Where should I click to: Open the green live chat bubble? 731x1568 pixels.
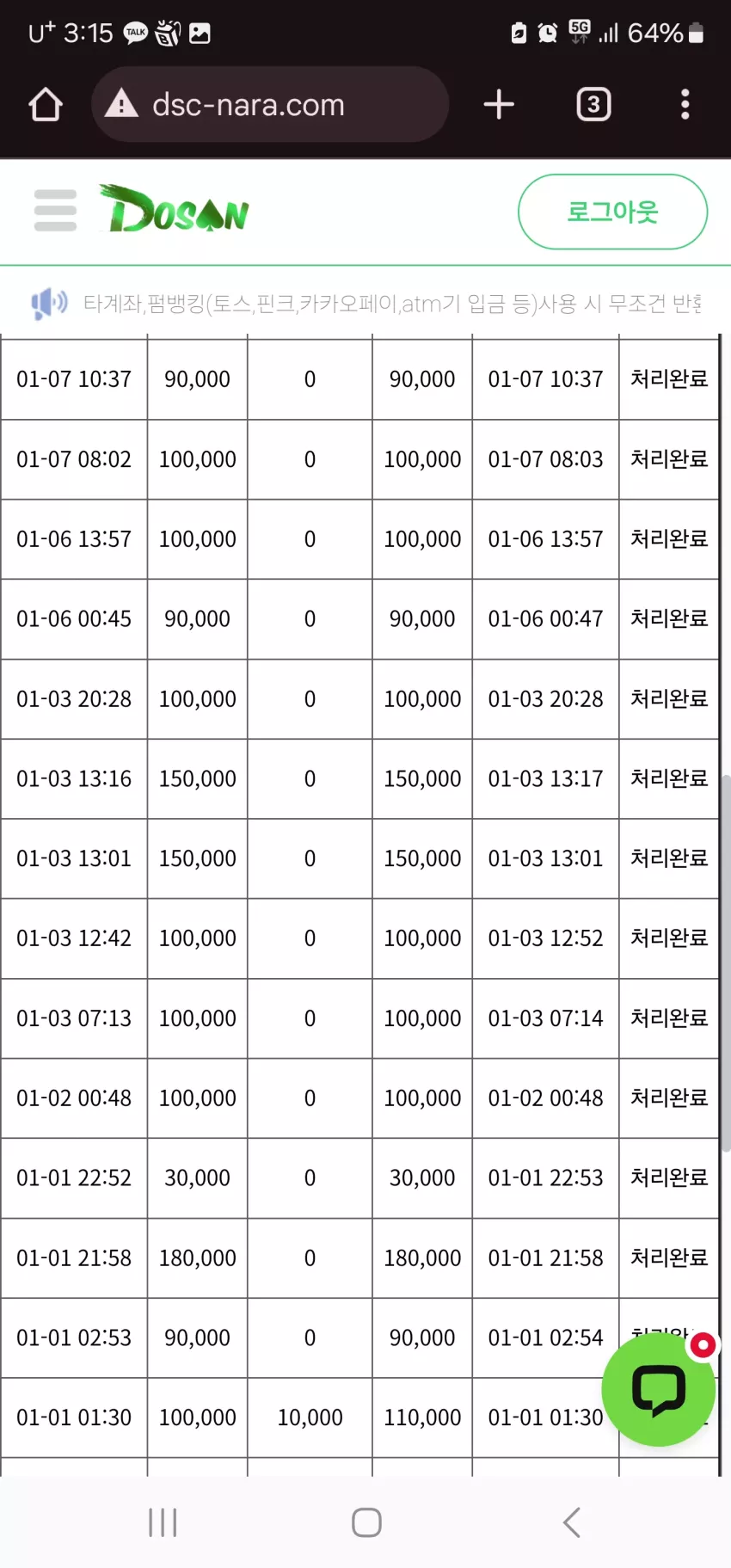pyautogui.click(x=659, y=1389)
